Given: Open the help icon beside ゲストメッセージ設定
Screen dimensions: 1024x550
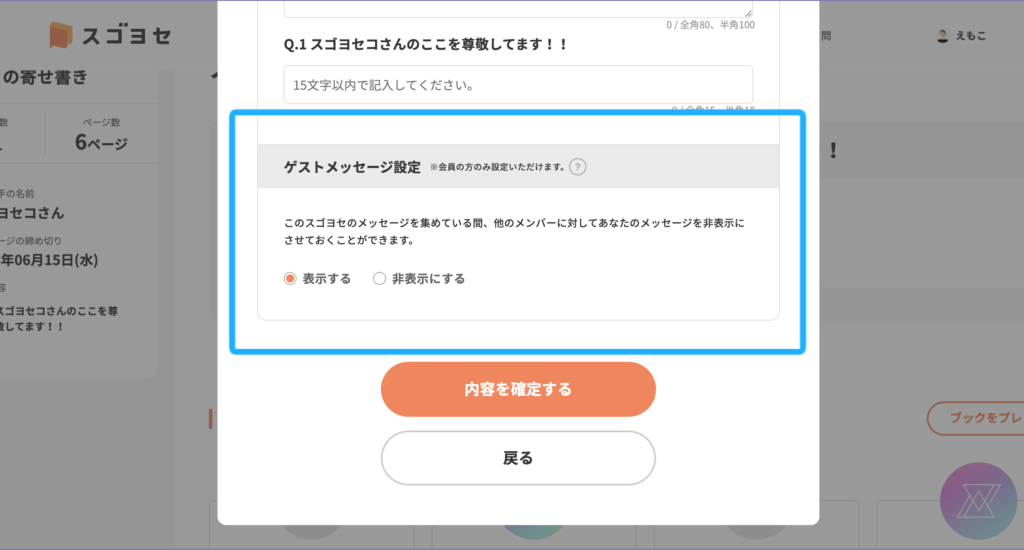Looking at the screenshot, I should [577, 167].
